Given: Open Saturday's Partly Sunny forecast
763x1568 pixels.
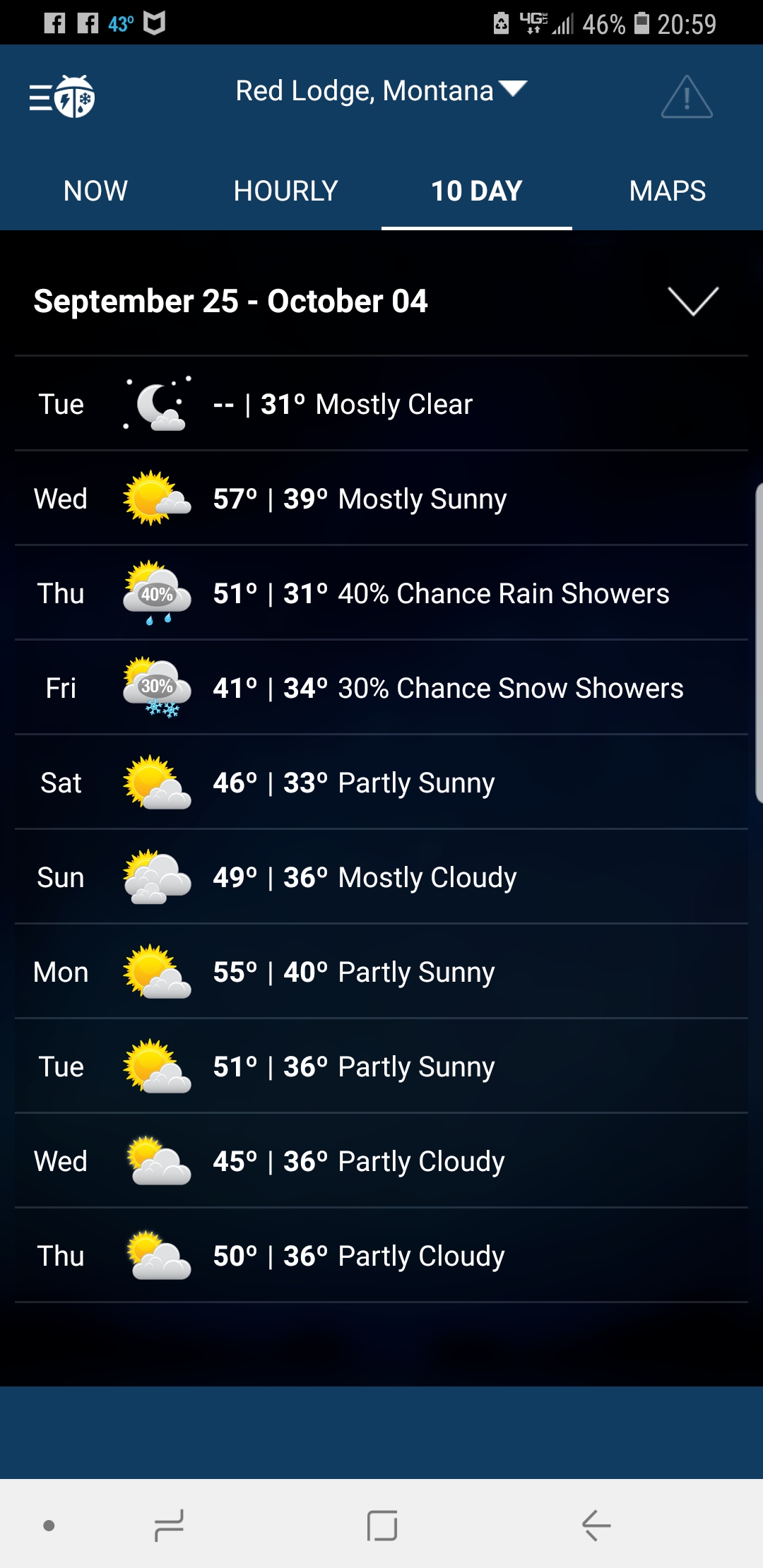Looking at the screenshot, I should pyautogui.click(x=381, y=783).
